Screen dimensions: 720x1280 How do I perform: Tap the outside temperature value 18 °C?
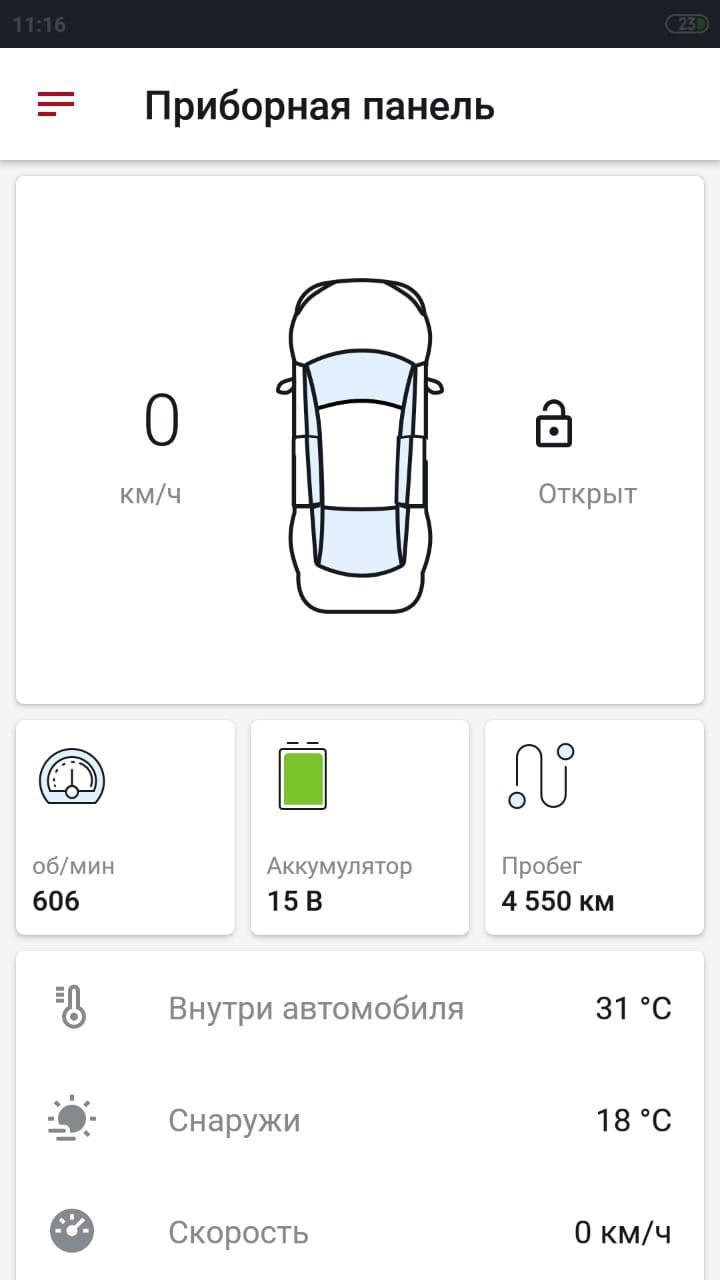(631, 1120)
